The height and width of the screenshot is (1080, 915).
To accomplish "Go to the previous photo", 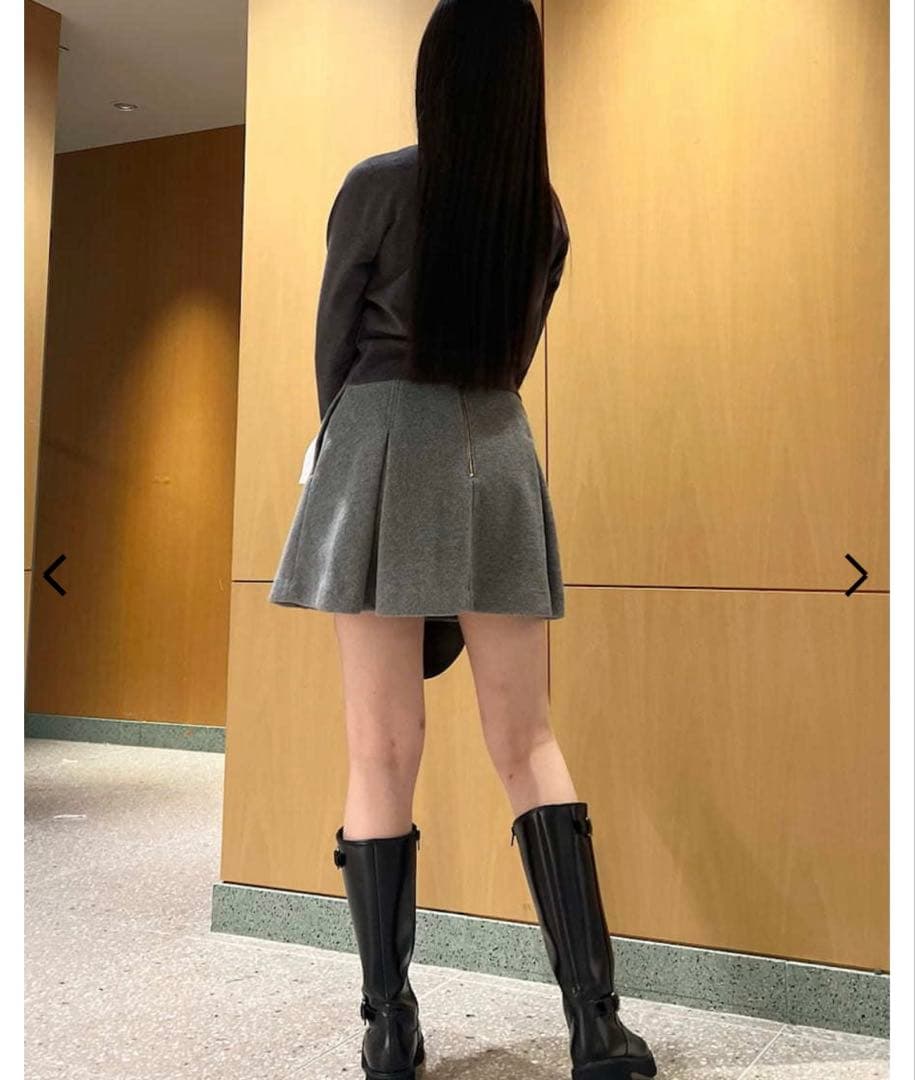I will [x=54, y=575].
